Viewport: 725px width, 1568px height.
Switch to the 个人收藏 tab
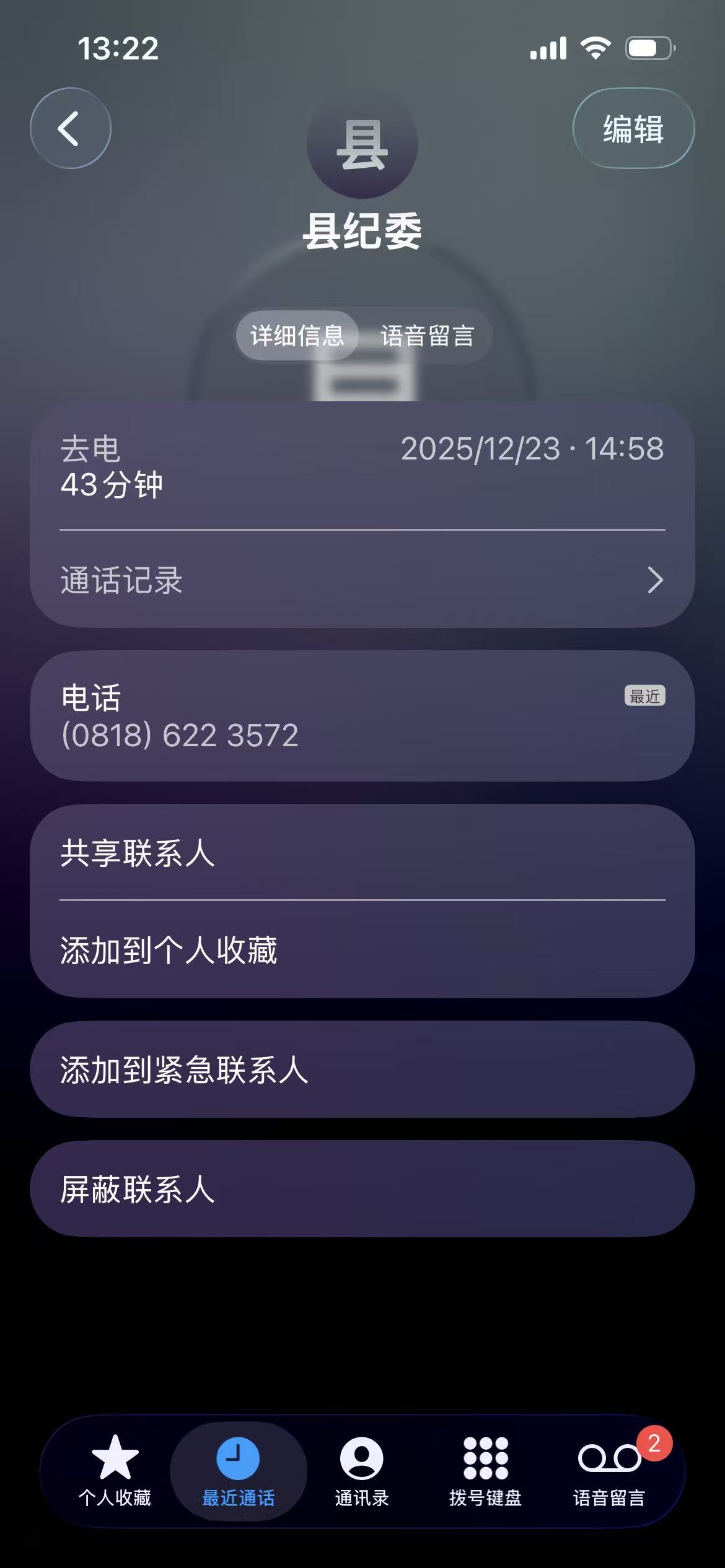coord(115,1471)
